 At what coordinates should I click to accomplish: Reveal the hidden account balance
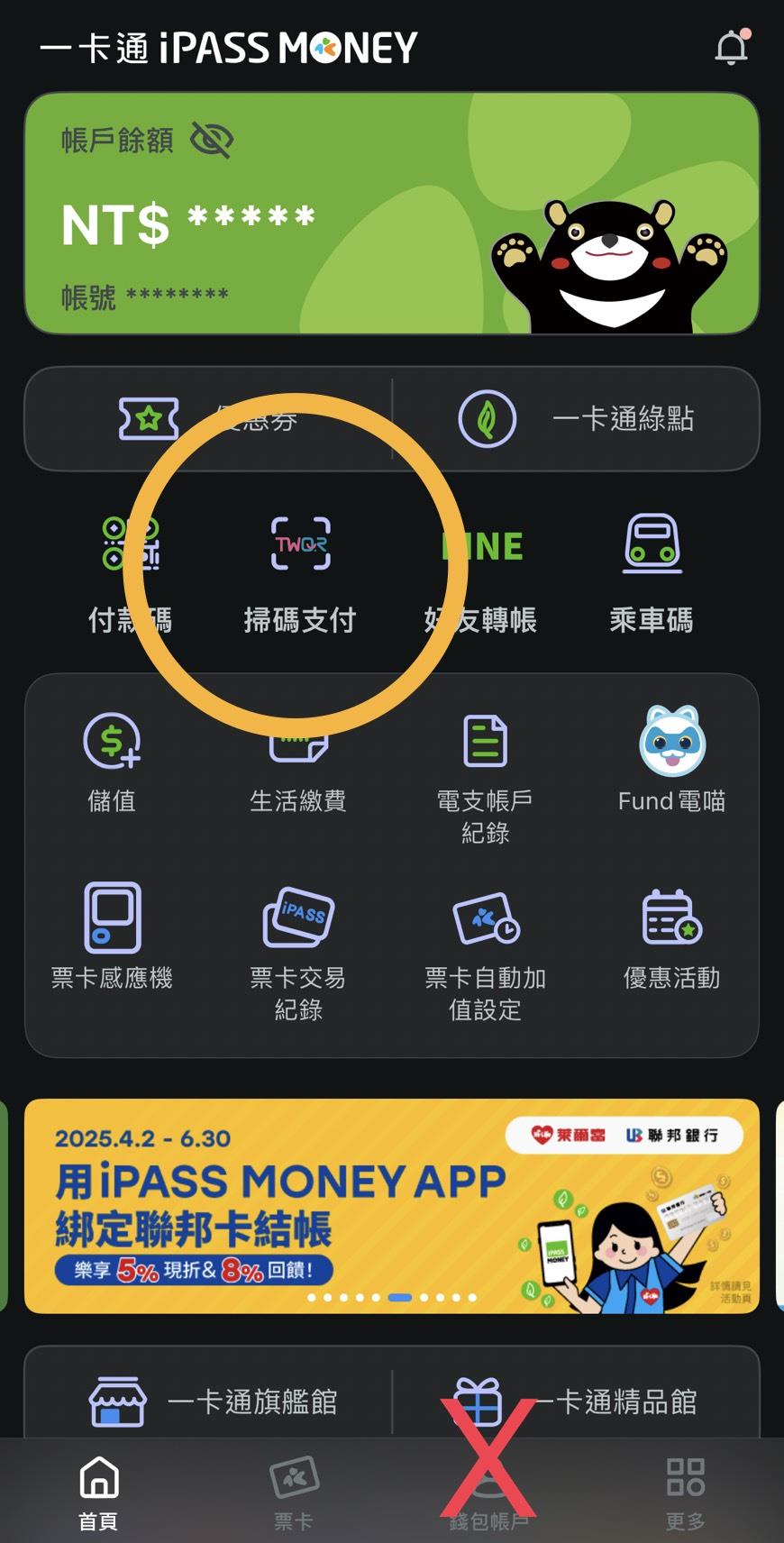click(212, 140)
